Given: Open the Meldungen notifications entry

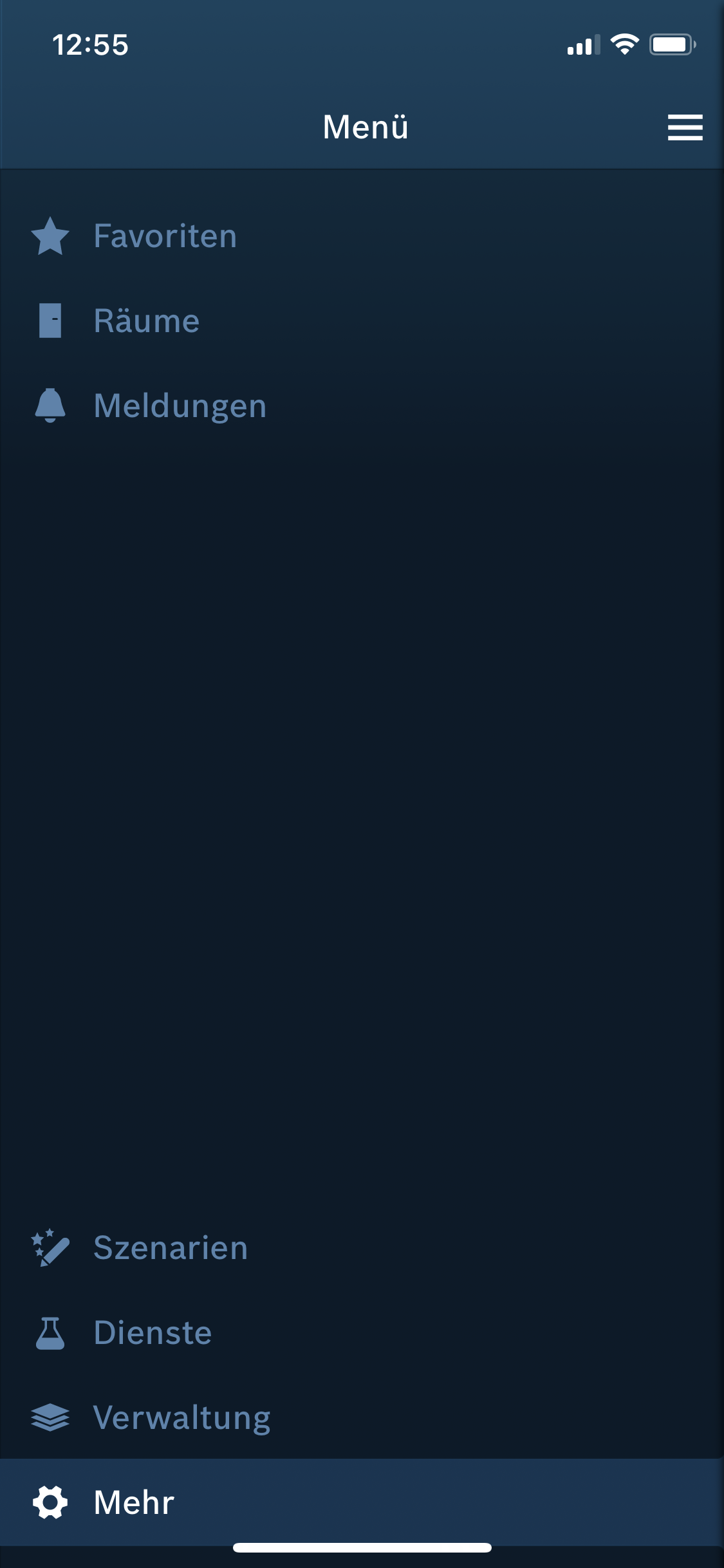Looking at the screenshot, I should 180,406.
